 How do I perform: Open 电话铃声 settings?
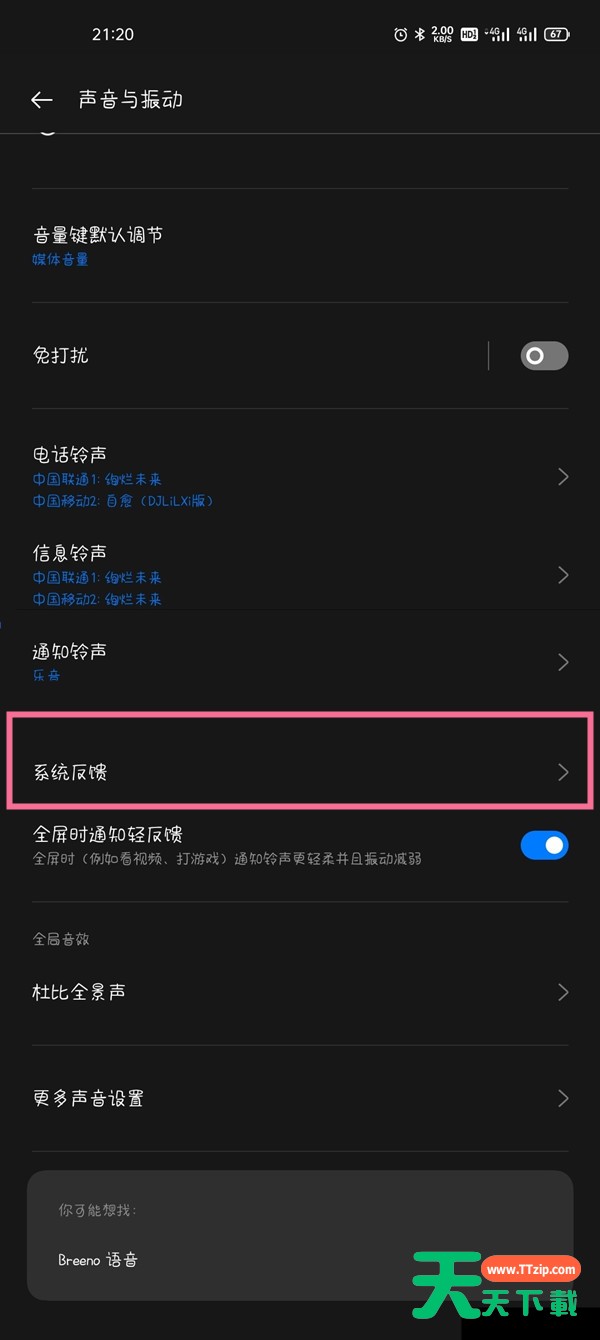300,477
